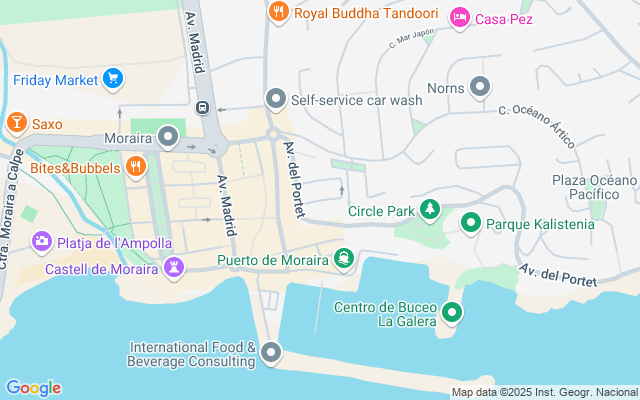This screenshot has width=640, height=400.
Task: Tap the Self-service car wash pin
Action: 276,99
